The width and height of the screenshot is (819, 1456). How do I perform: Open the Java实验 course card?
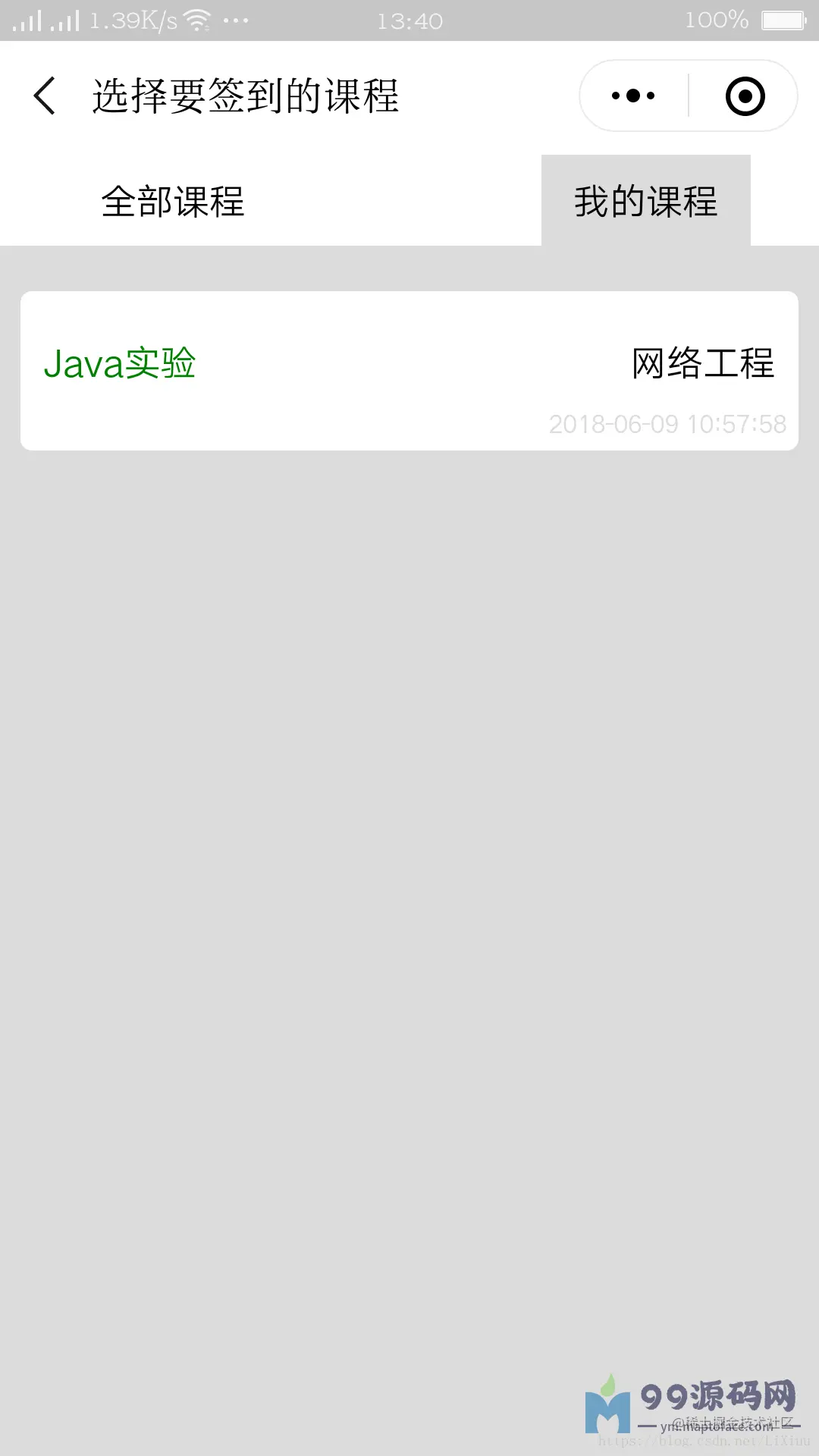(x=409, y=371)
